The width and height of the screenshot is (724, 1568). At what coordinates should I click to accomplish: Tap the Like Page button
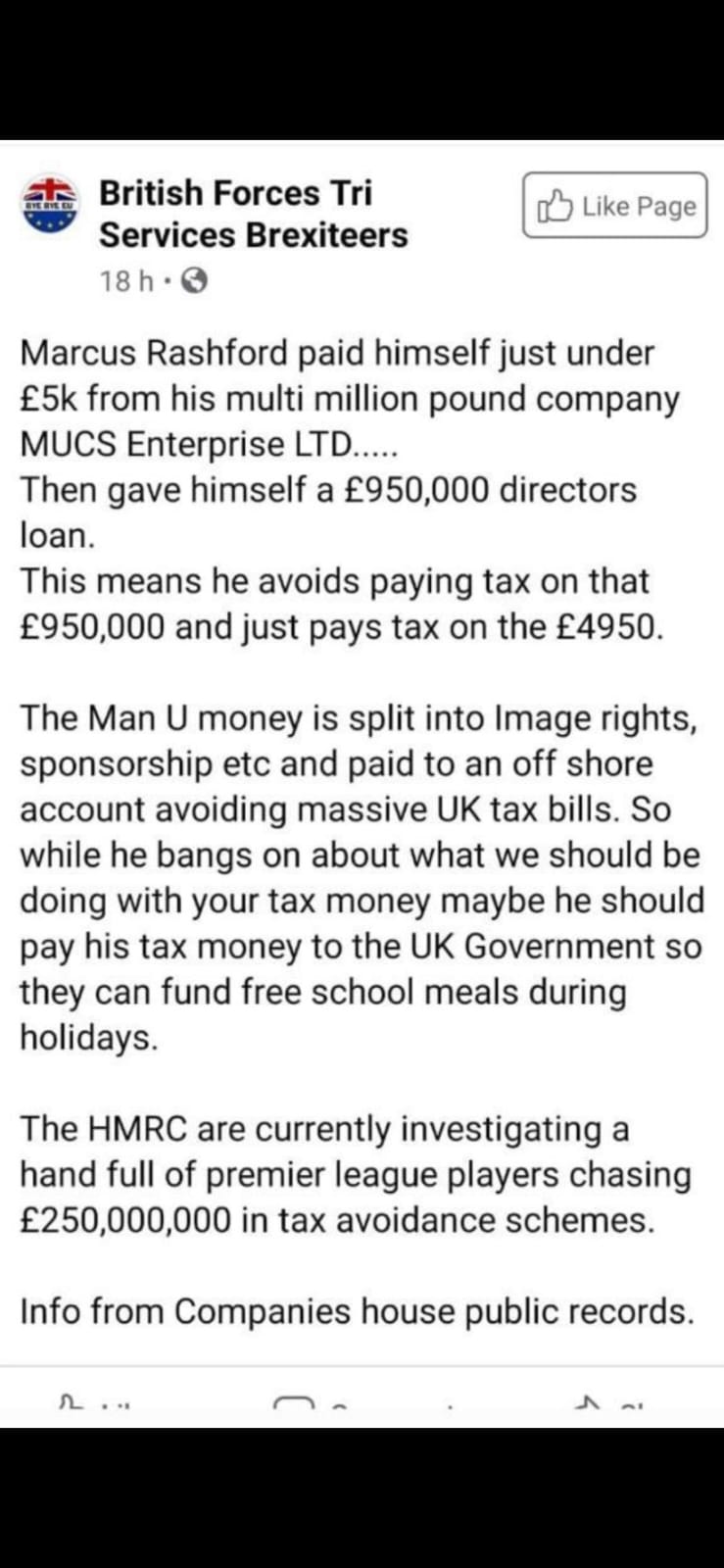point(614,206)
